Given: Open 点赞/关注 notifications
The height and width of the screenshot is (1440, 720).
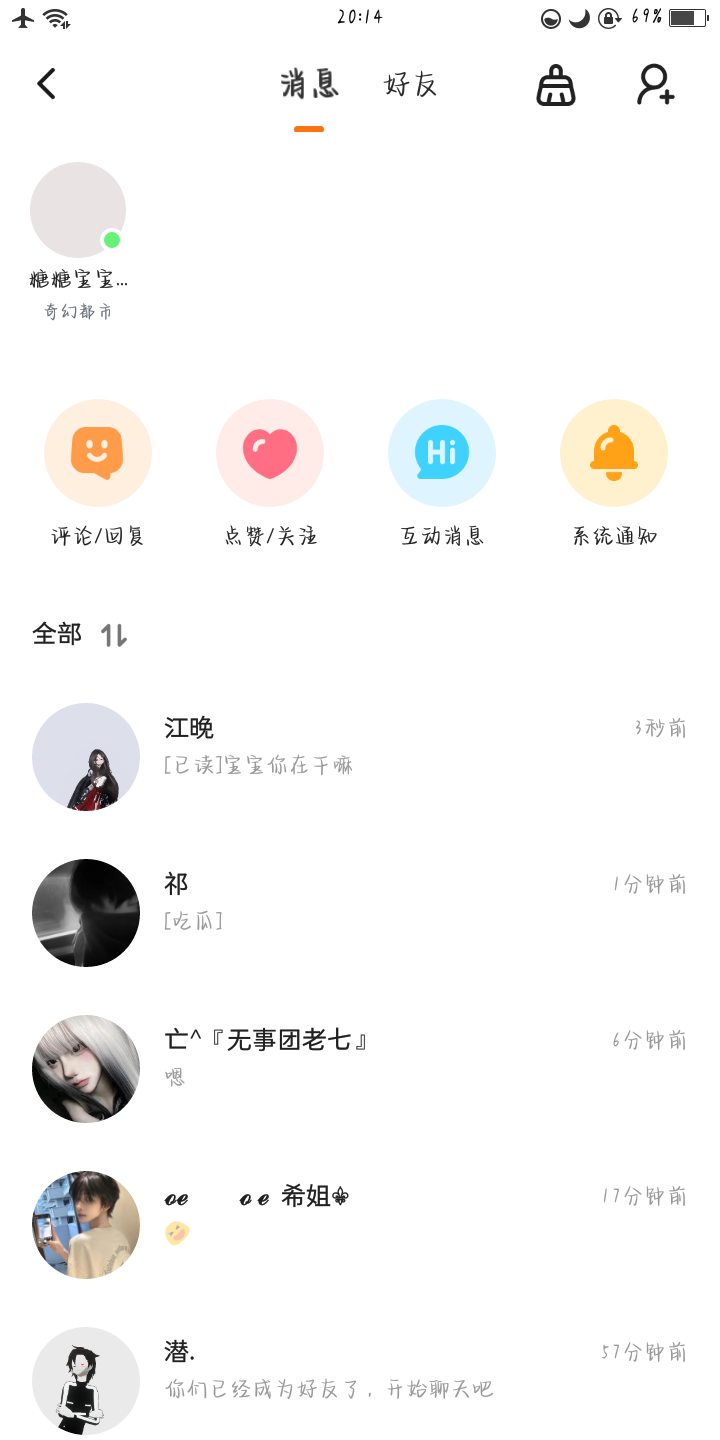Looking at the screenshot, I should 270,454.
